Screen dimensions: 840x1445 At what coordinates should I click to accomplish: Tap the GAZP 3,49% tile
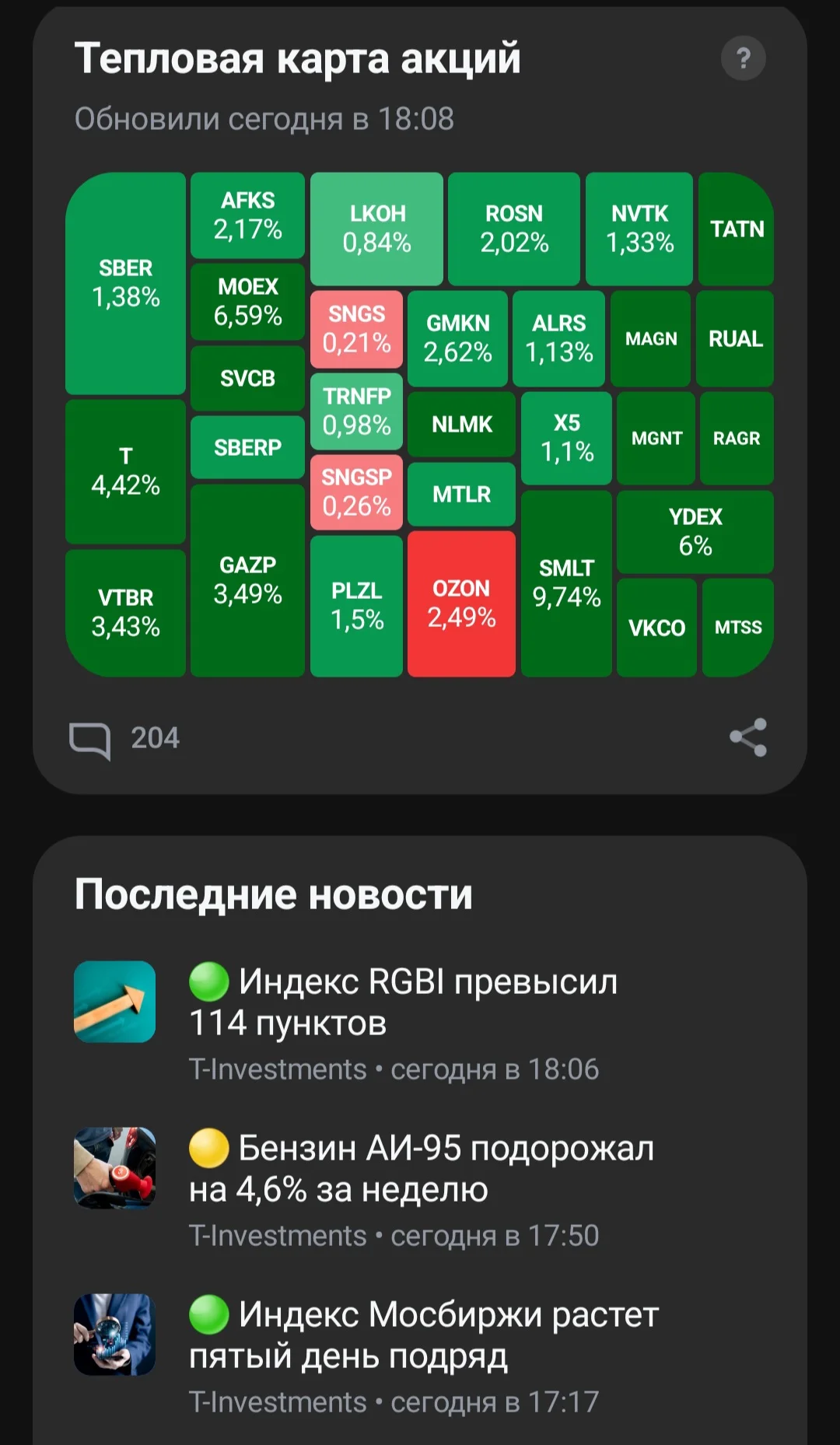[x=247, y=580]
